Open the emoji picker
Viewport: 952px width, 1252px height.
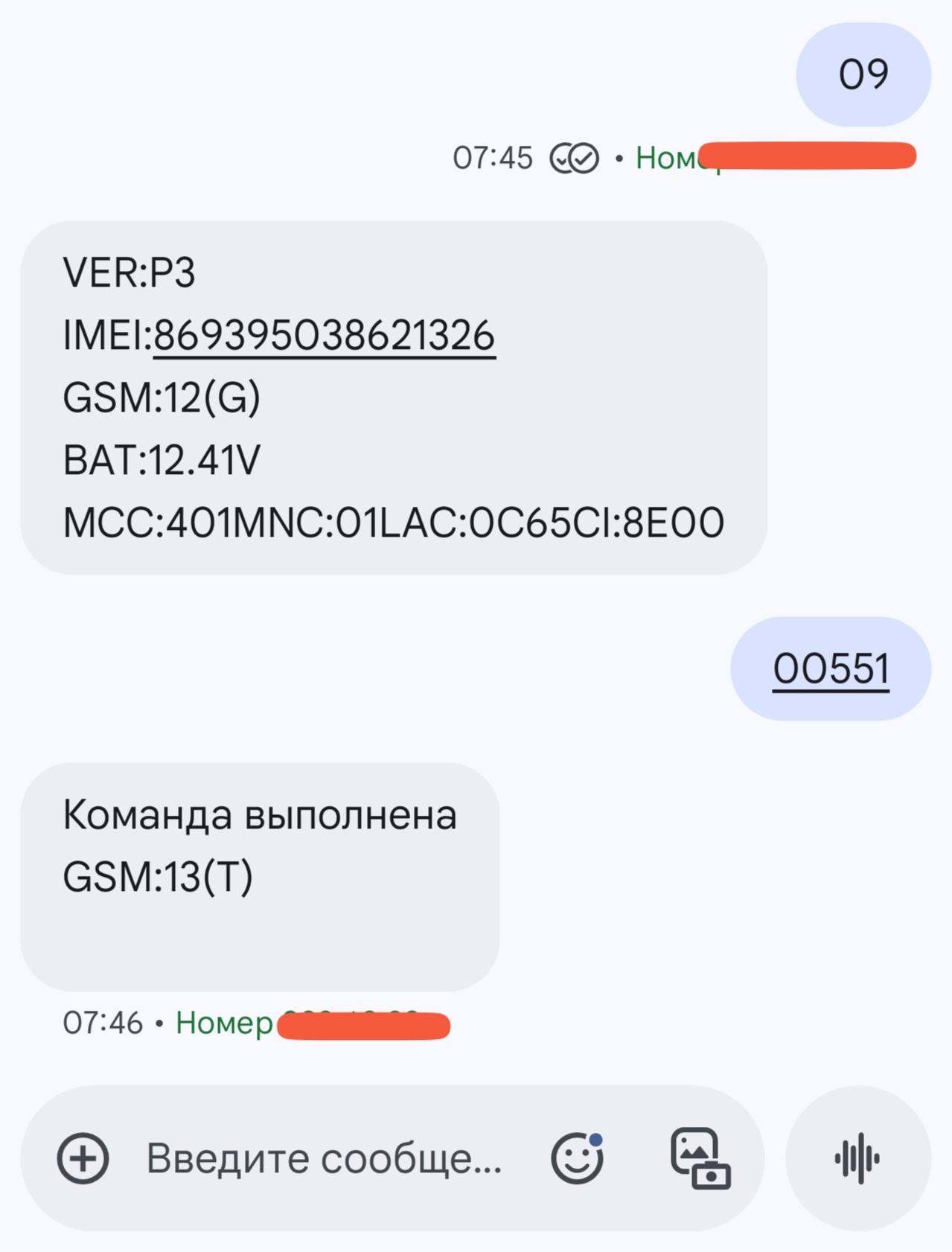(577, 1158)
